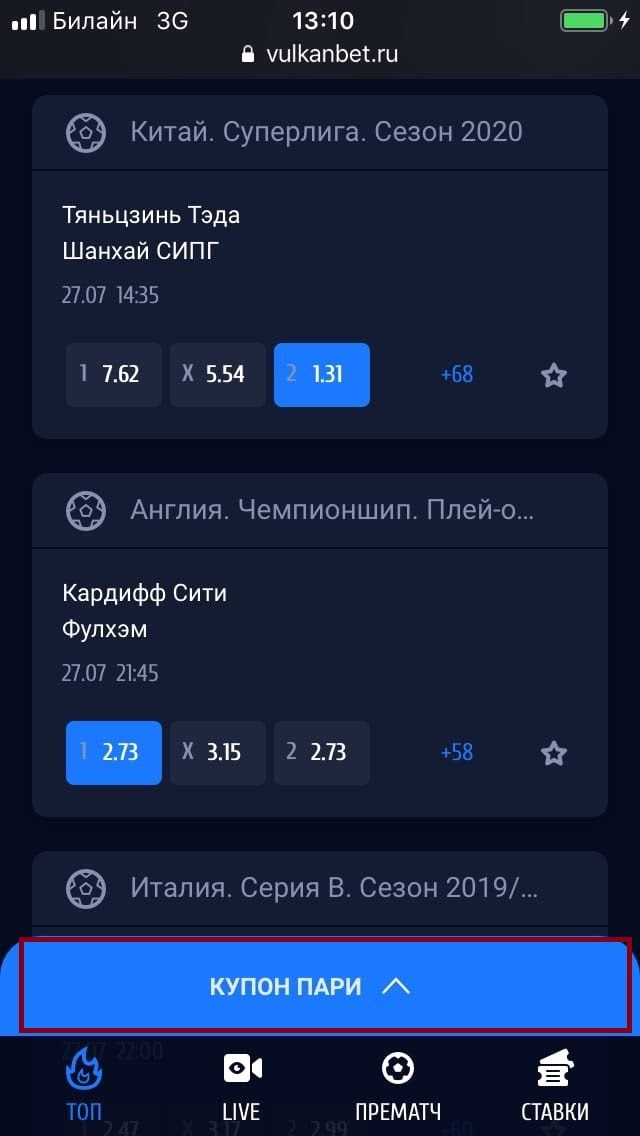Viewport: 640px width, 1136px height.
Task: Open +58 more markets for Кардифф Сити match
Action: coord(456,752)
